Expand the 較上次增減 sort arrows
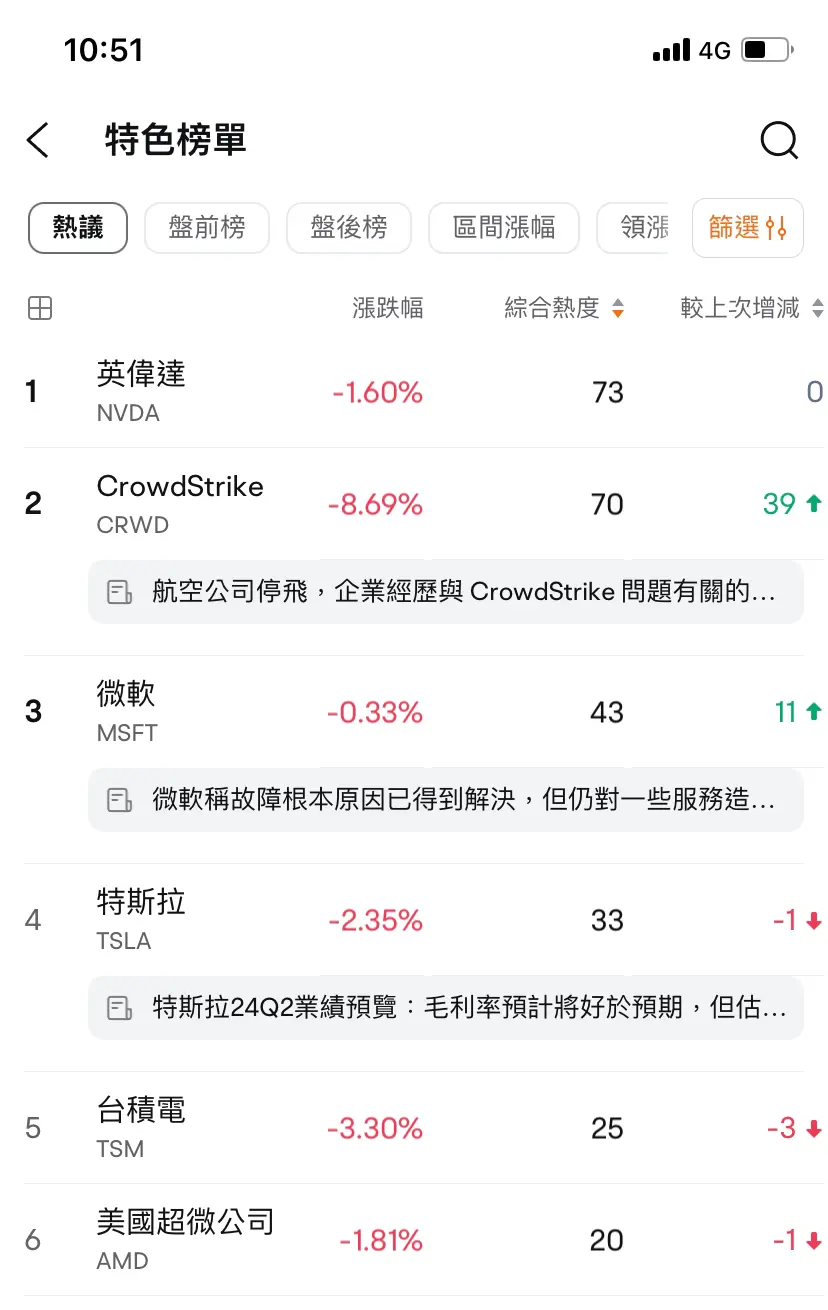The height and width of the screenshot is (1310, 828). (817, 308)
